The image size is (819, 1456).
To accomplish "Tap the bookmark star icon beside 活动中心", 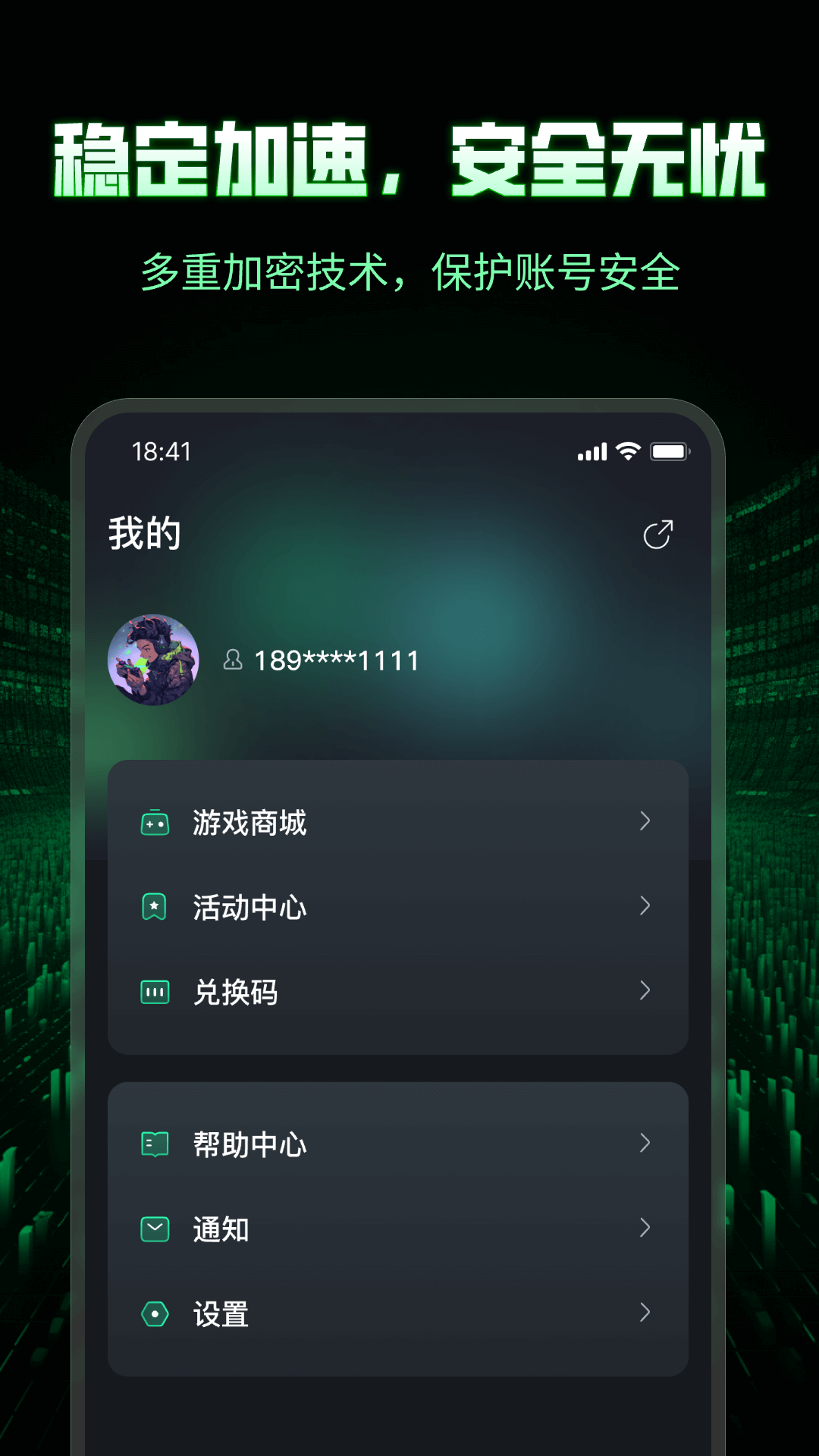I will (x=155, y=907).
